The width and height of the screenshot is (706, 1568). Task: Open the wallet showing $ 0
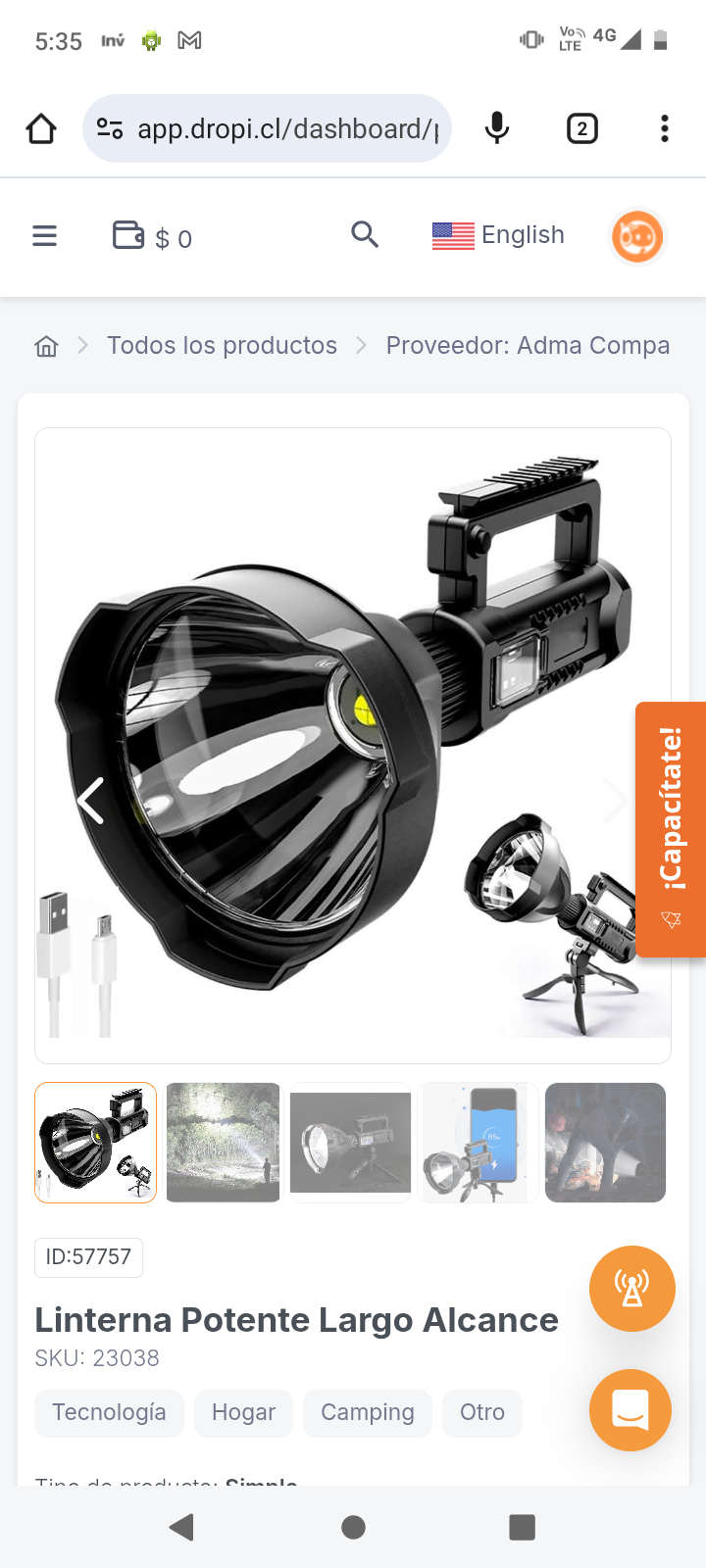click(x=152, y=237)
